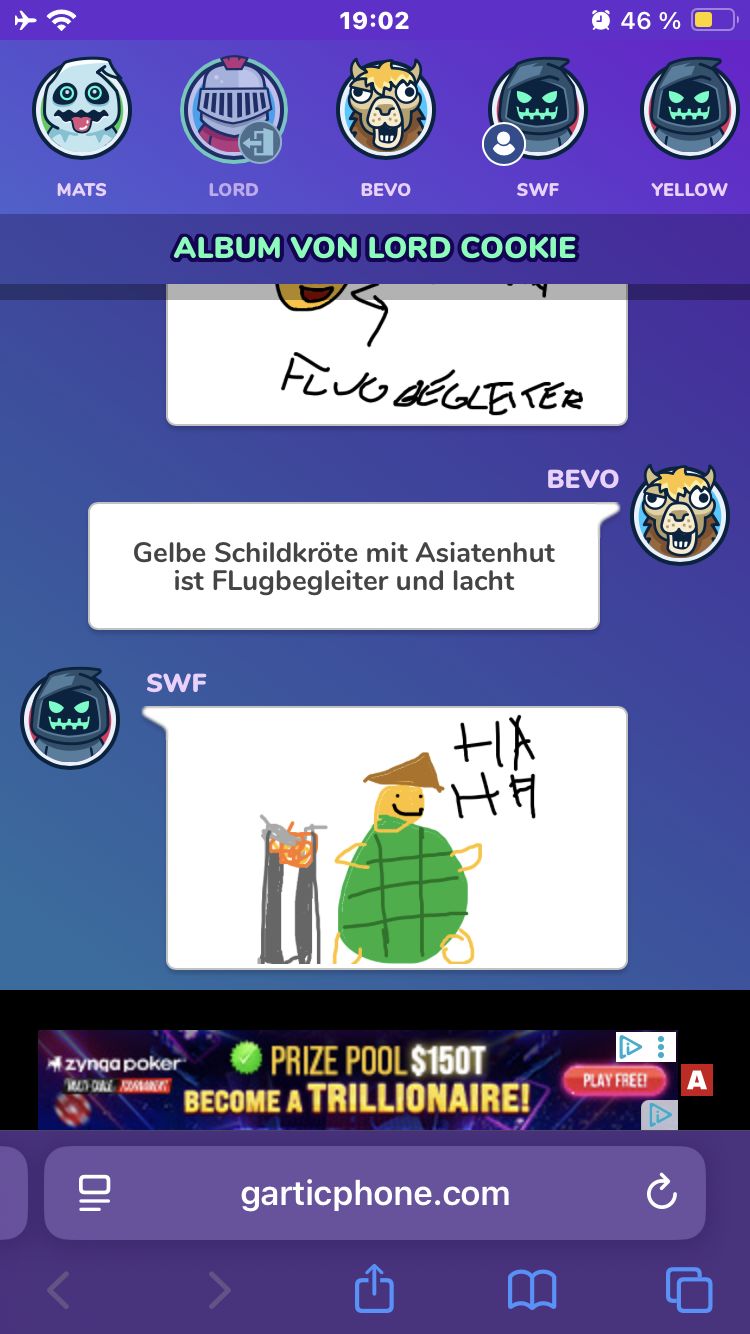Reload the page
This screenshot has height=1334, width=750.
point(661,1193)
